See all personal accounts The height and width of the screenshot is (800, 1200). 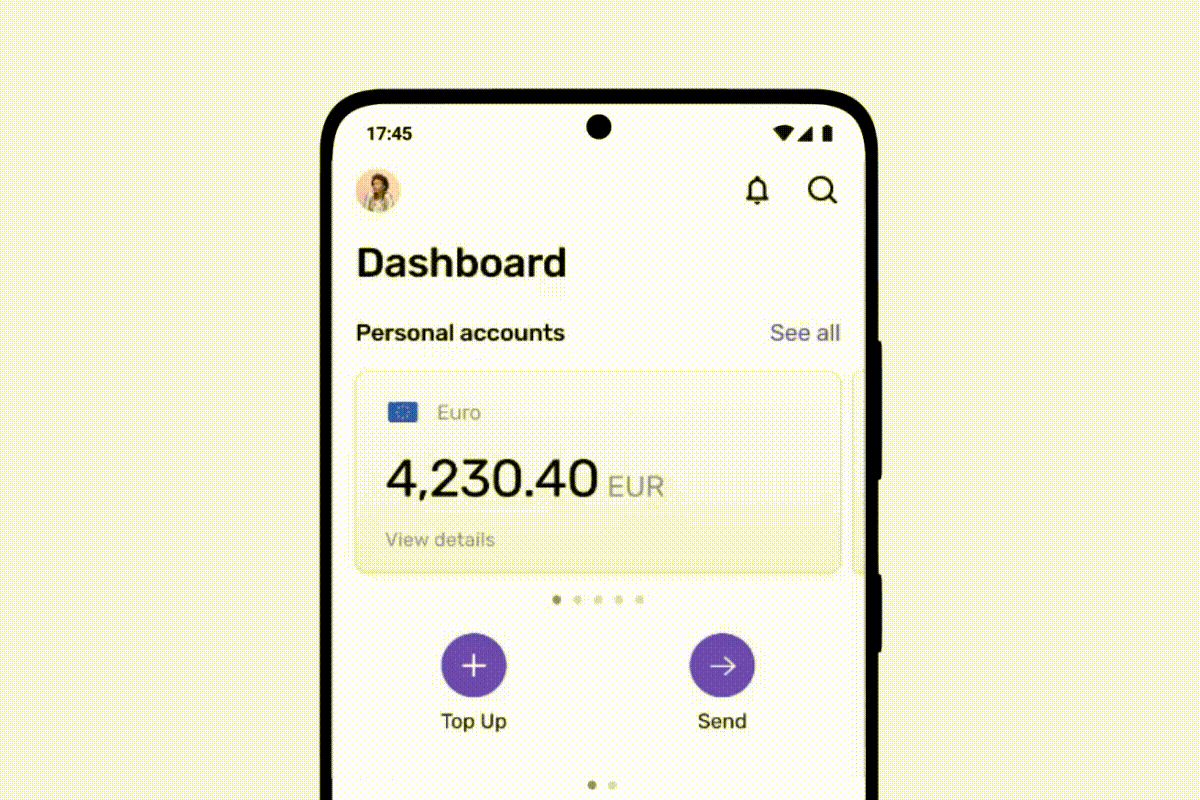804,333
